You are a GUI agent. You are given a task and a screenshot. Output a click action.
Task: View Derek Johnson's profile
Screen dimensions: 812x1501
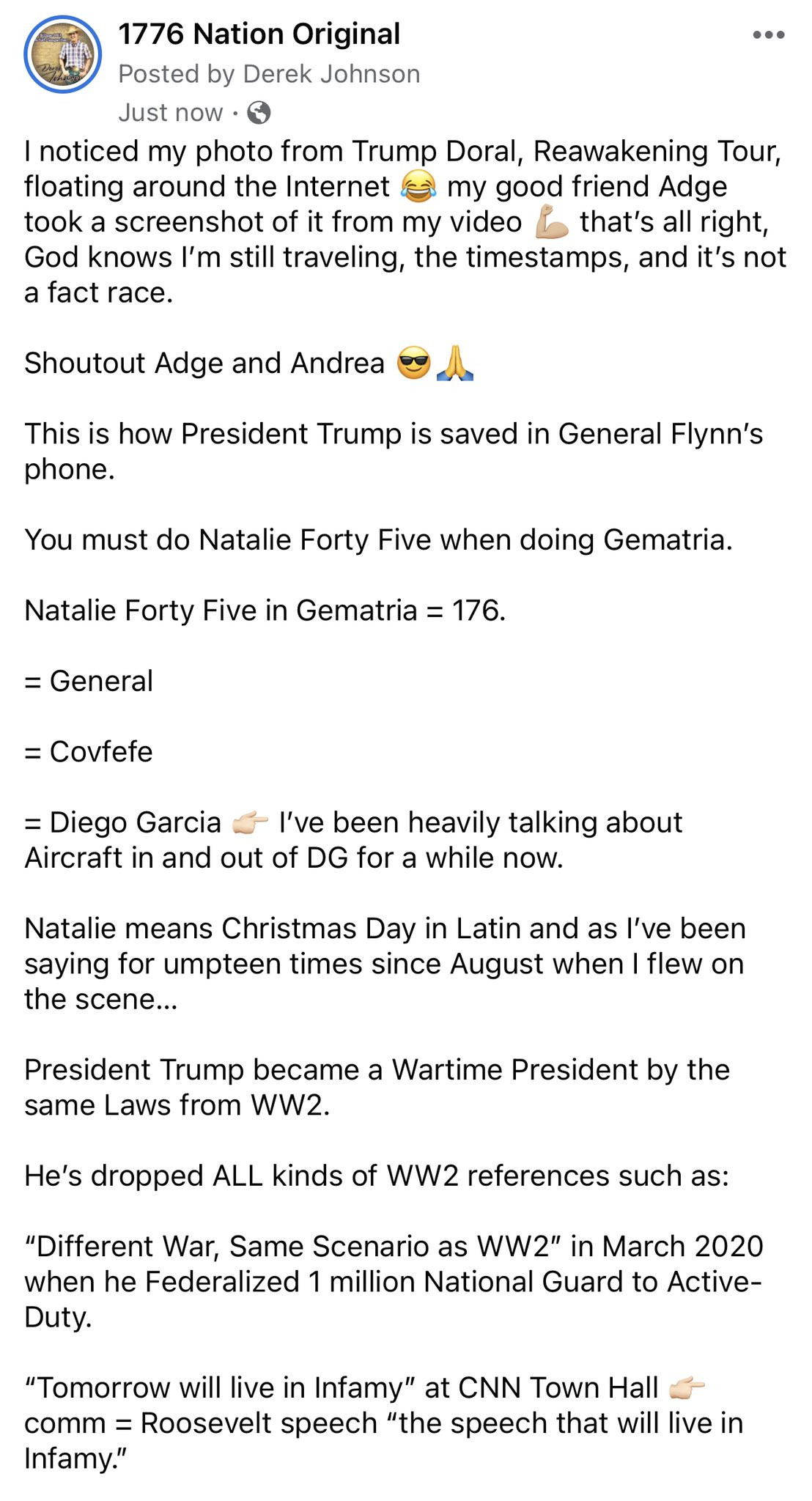tap(331, 74)
